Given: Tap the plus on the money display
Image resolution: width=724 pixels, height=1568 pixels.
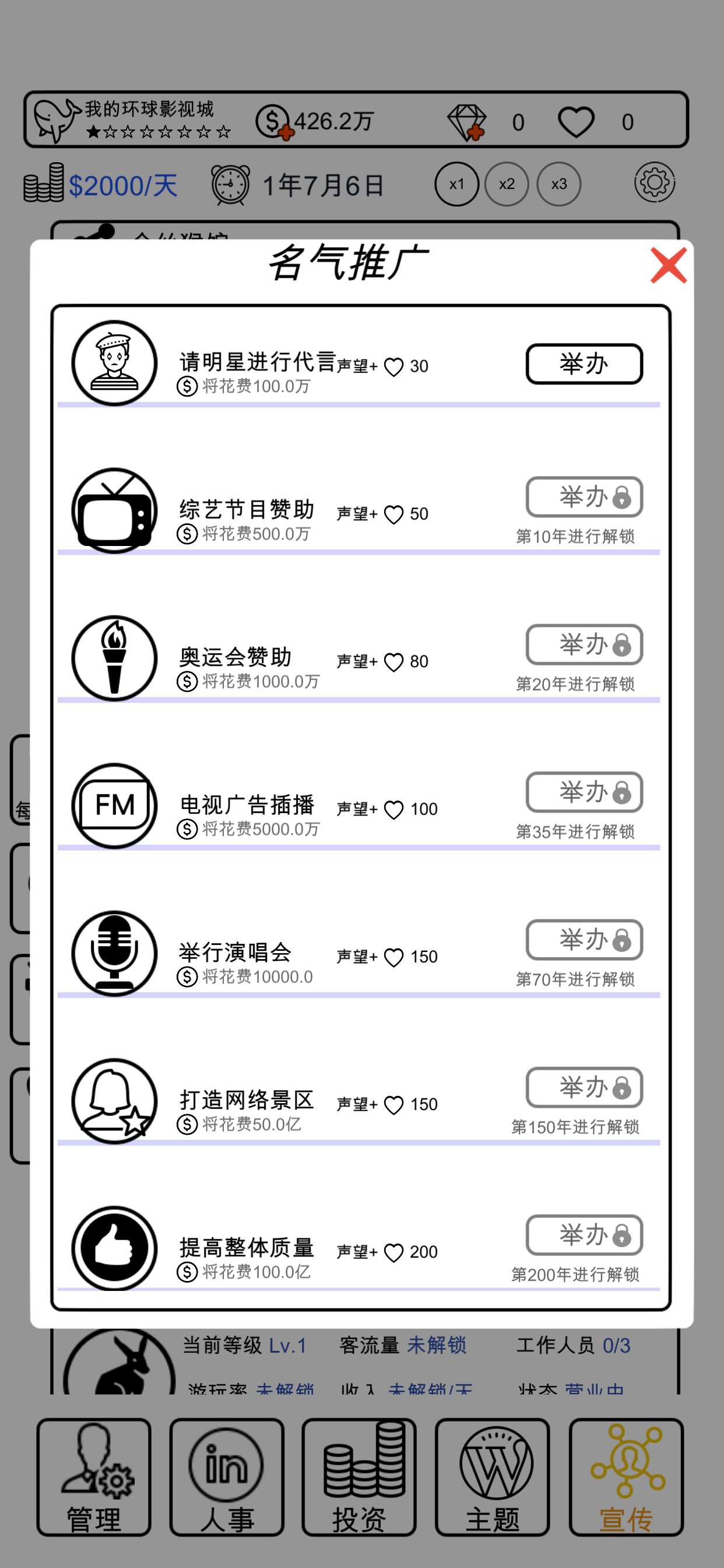Looking at the screenshot, I should tap(285, 131).
